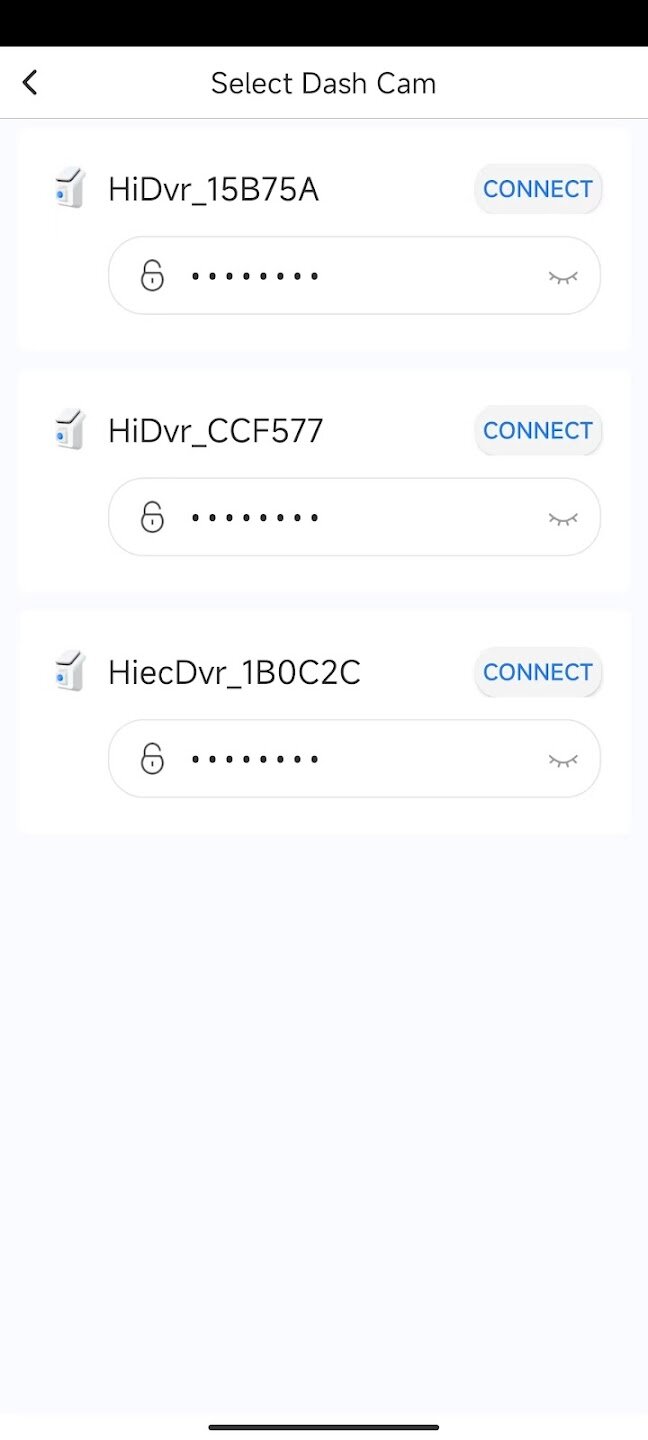The image size is (648, 1440).
Task: Edit password field for HiecDvr_1B0C2C
Action: 354,759
